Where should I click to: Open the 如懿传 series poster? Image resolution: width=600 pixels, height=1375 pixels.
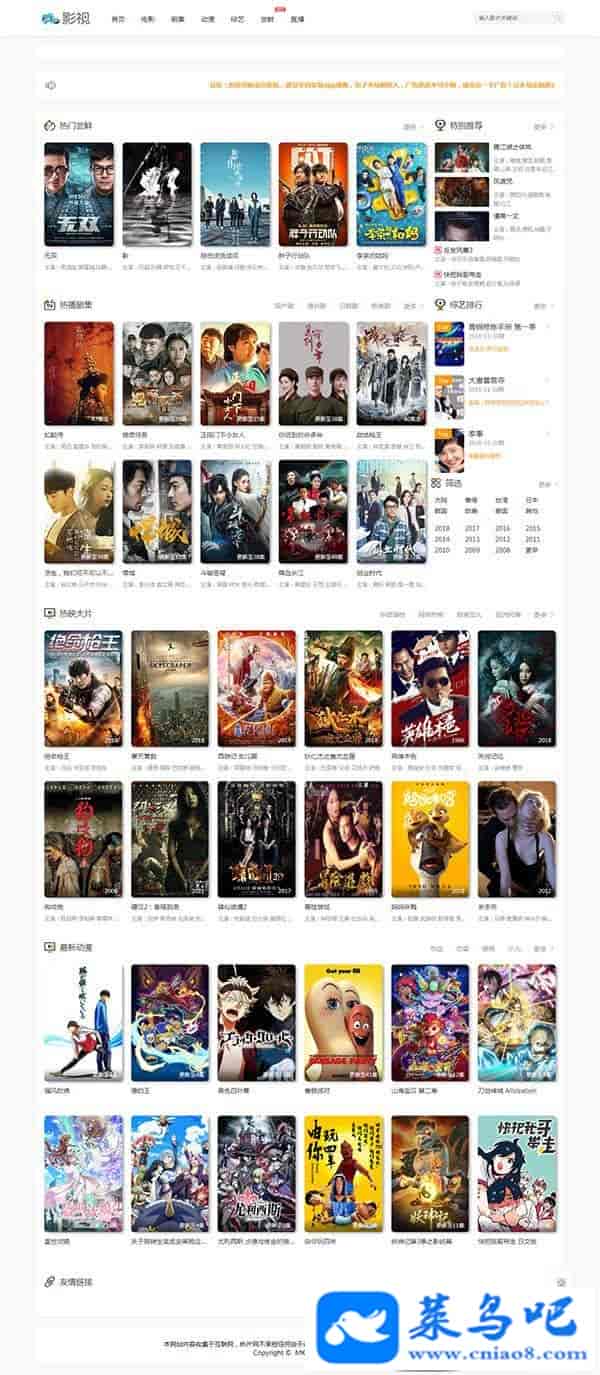click(x=78, y=373)
